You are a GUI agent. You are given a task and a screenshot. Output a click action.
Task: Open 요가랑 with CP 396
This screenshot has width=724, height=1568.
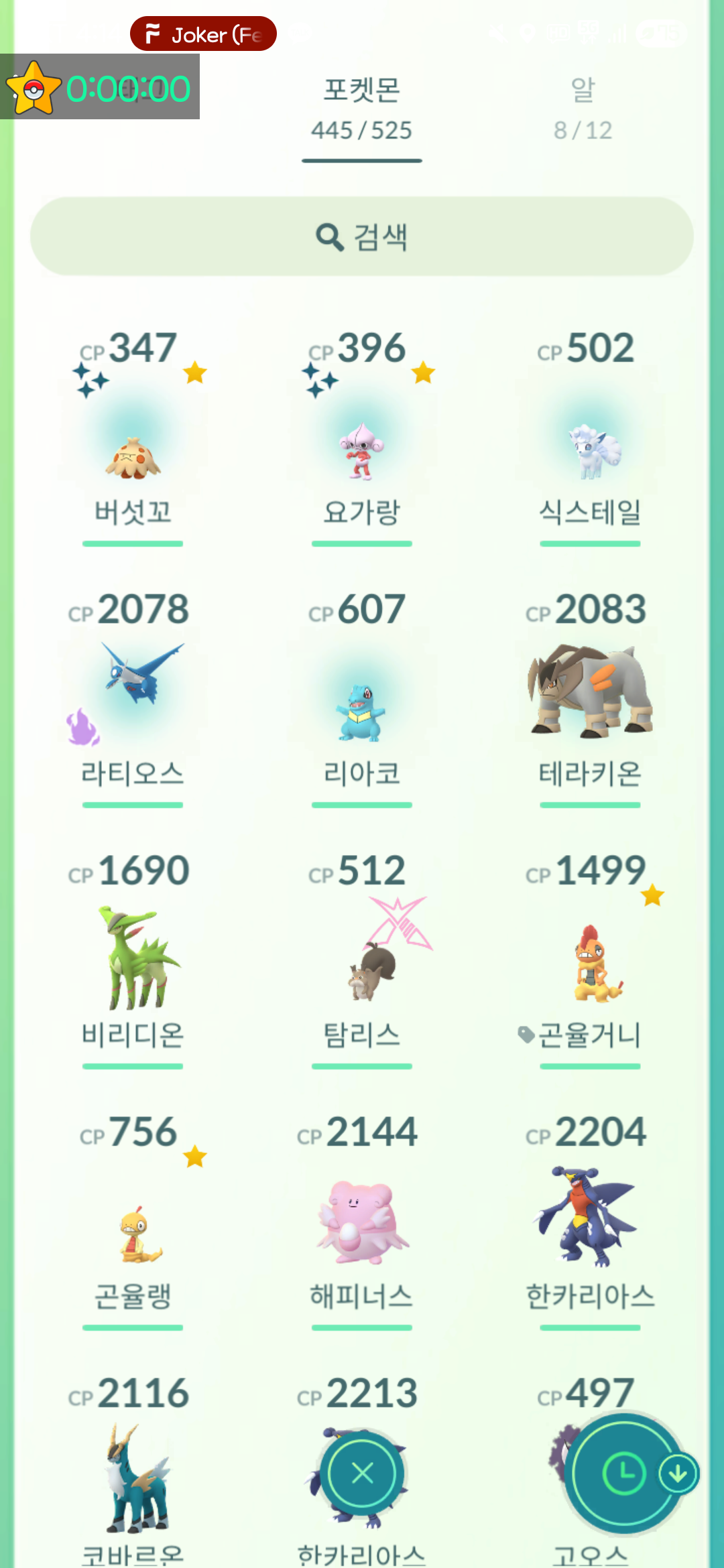(361, 452)
